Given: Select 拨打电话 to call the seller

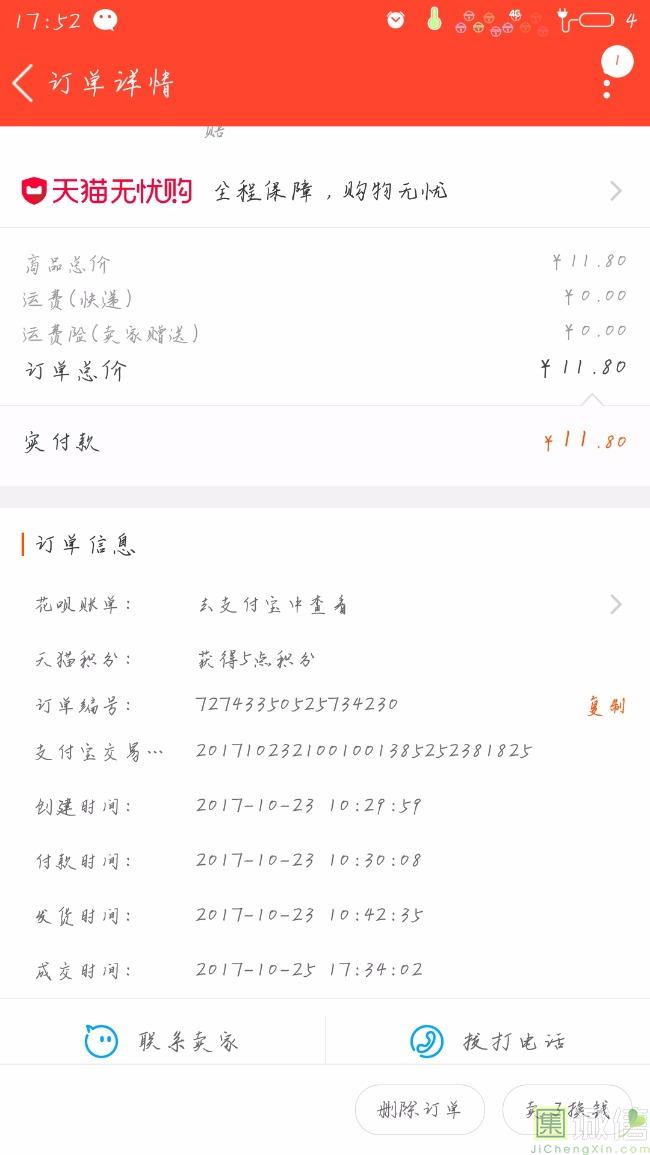Looking at the screenshot, I should 488,1041.
